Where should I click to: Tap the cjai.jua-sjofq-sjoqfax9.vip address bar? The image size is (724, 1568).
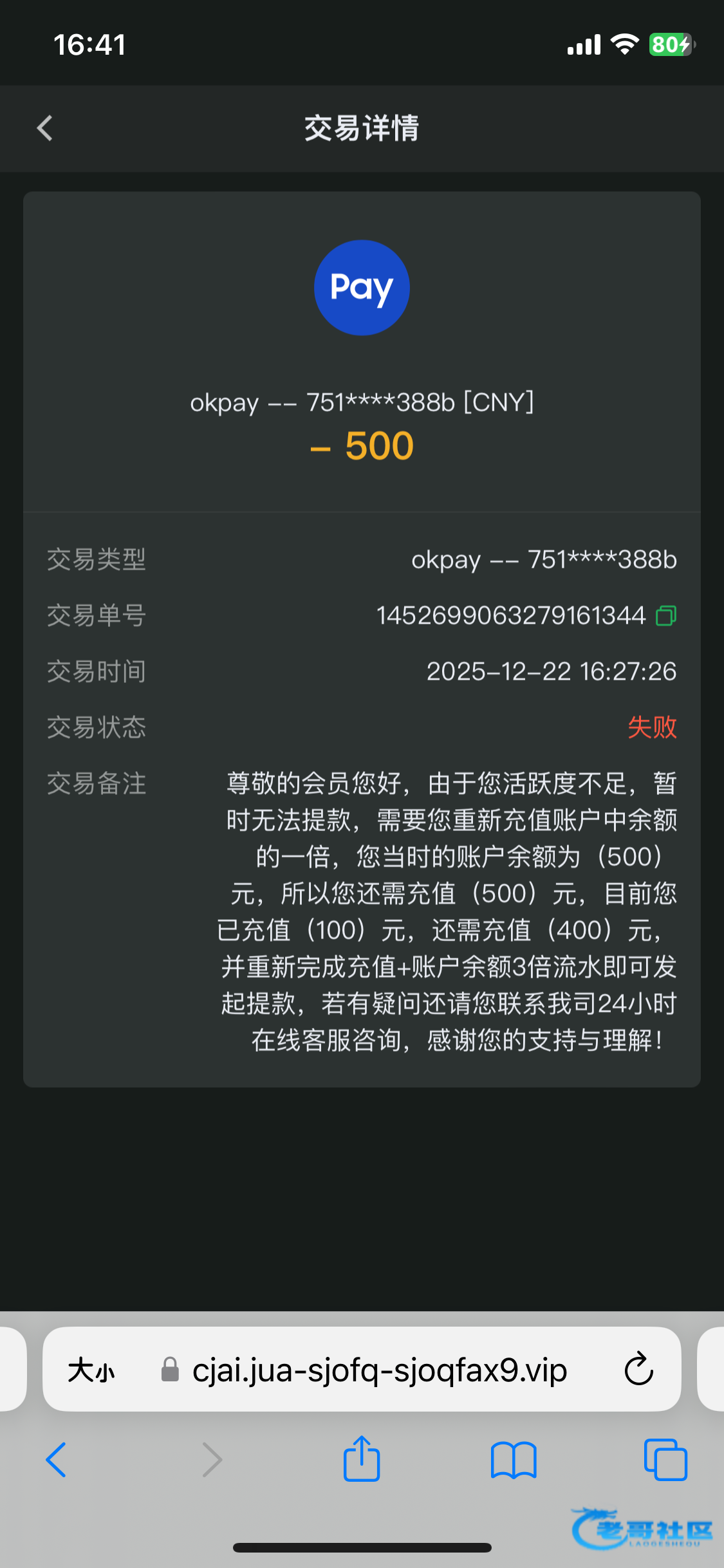(x=380, y=1370)
